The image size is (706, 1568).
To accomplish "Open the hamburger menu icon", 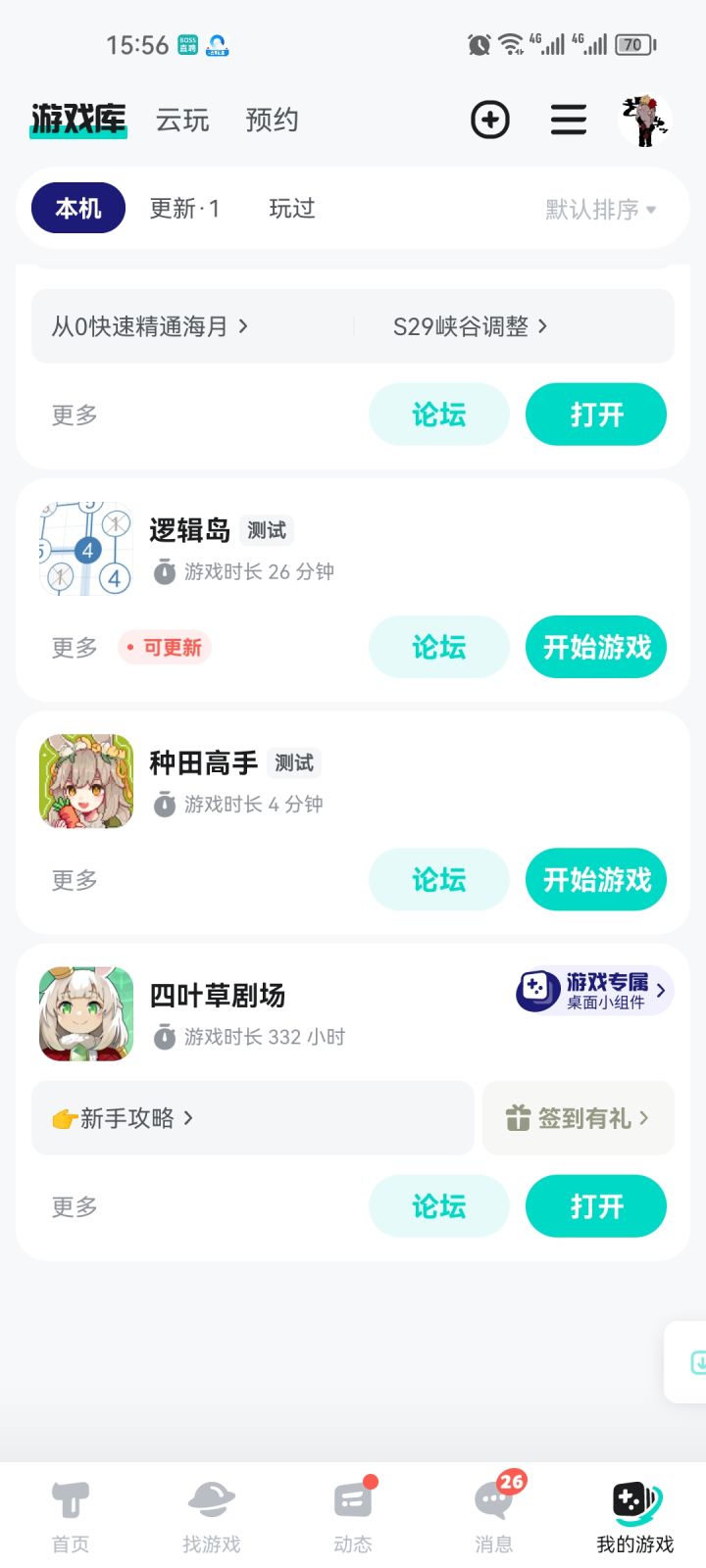I will pyautogui.click(x=568, y=120).
